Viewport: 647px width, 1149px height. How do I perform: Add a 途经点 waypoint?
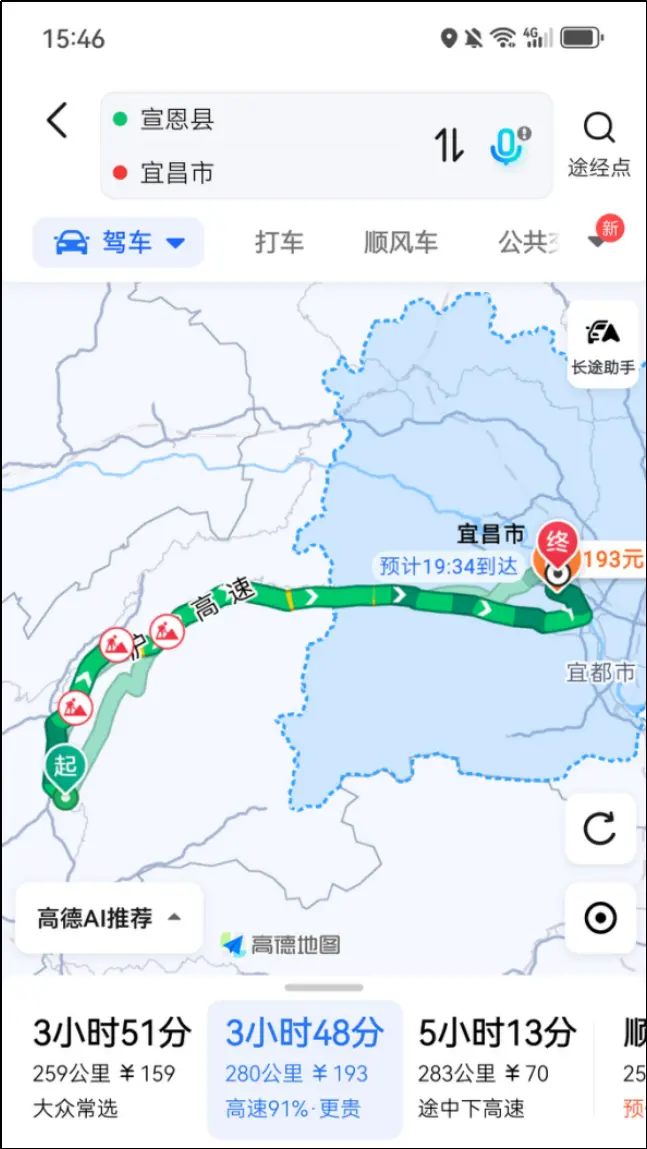tap(599, 144)
